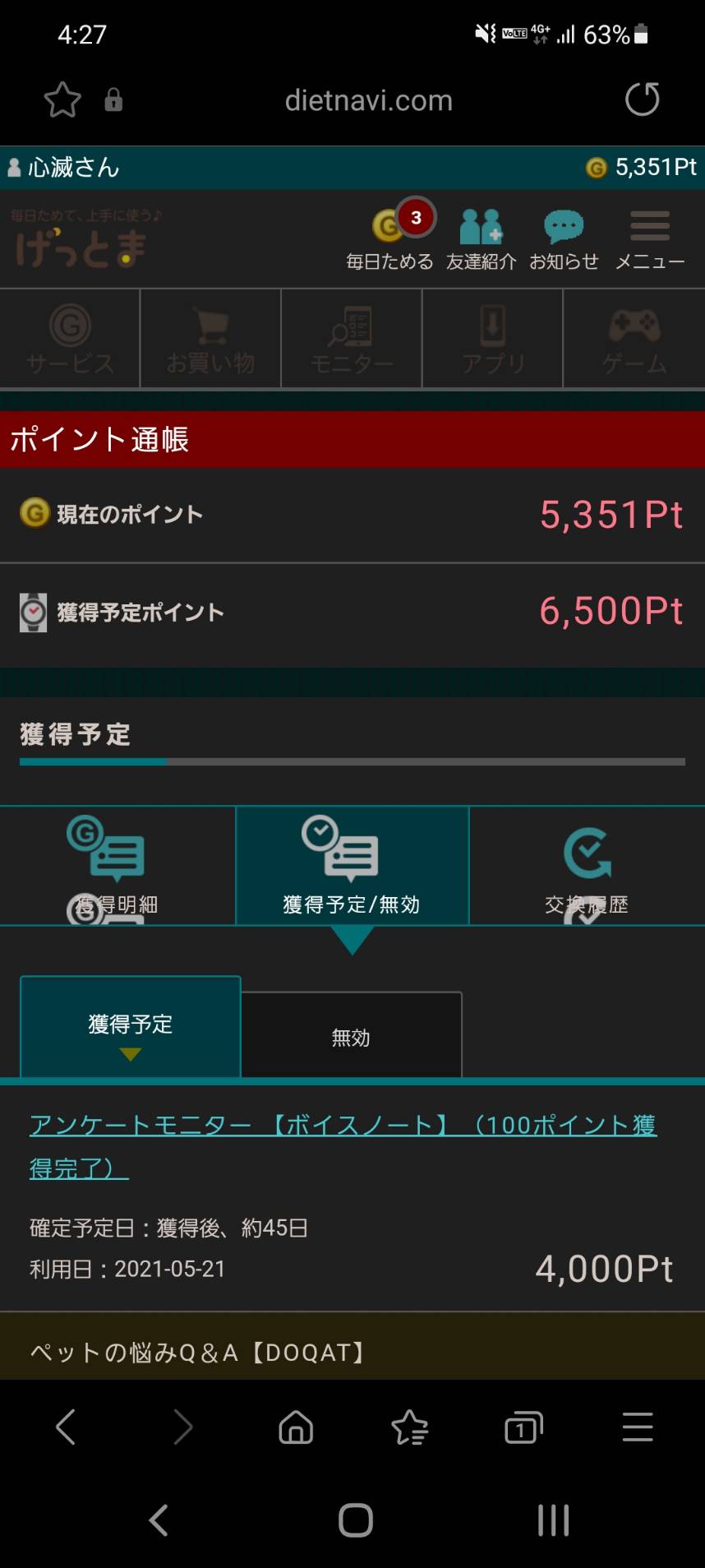Go to the サービス category
Screen dimensions: 705x1568
click(70, 338)
